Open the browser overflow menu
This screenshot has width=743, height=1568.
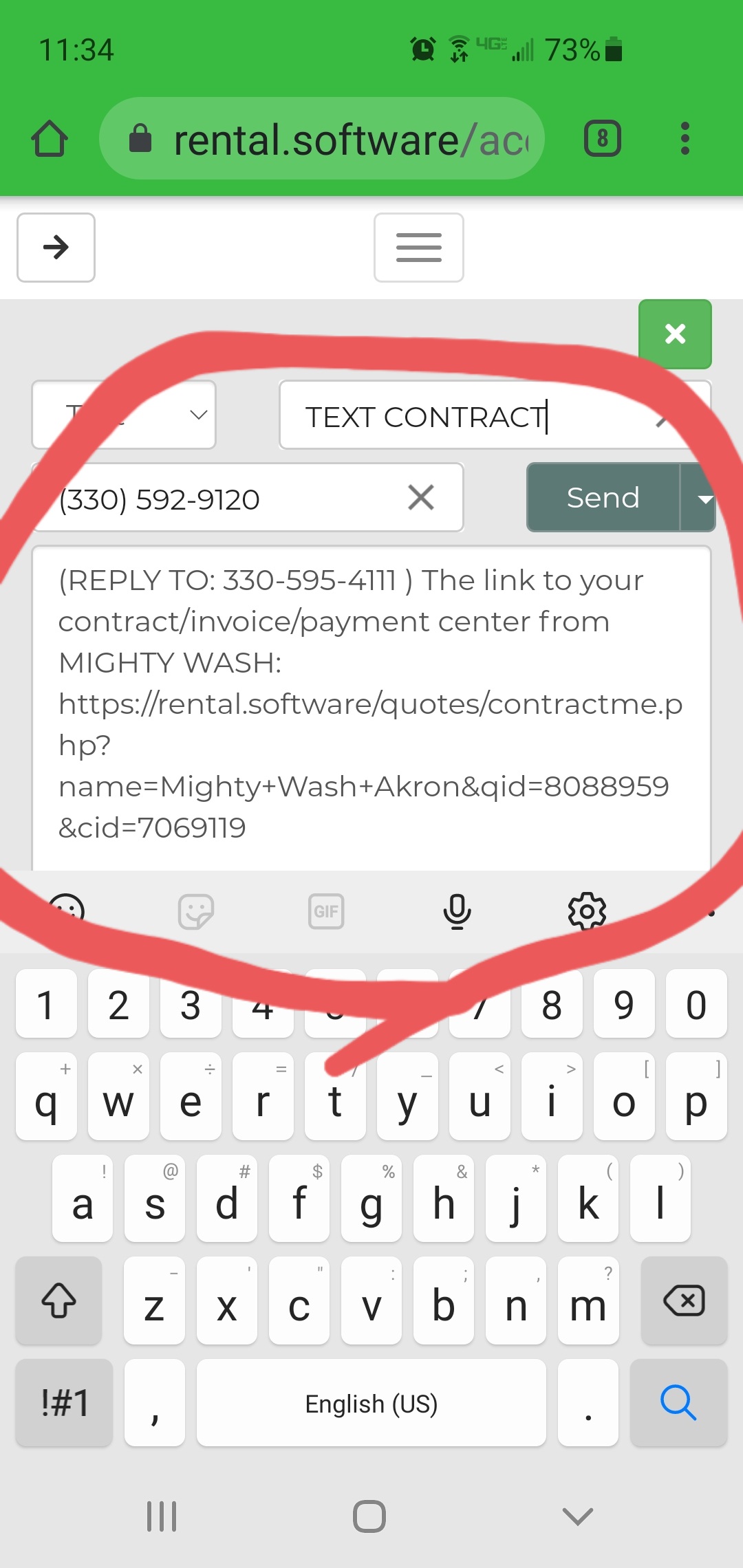[x=685, y=139]
